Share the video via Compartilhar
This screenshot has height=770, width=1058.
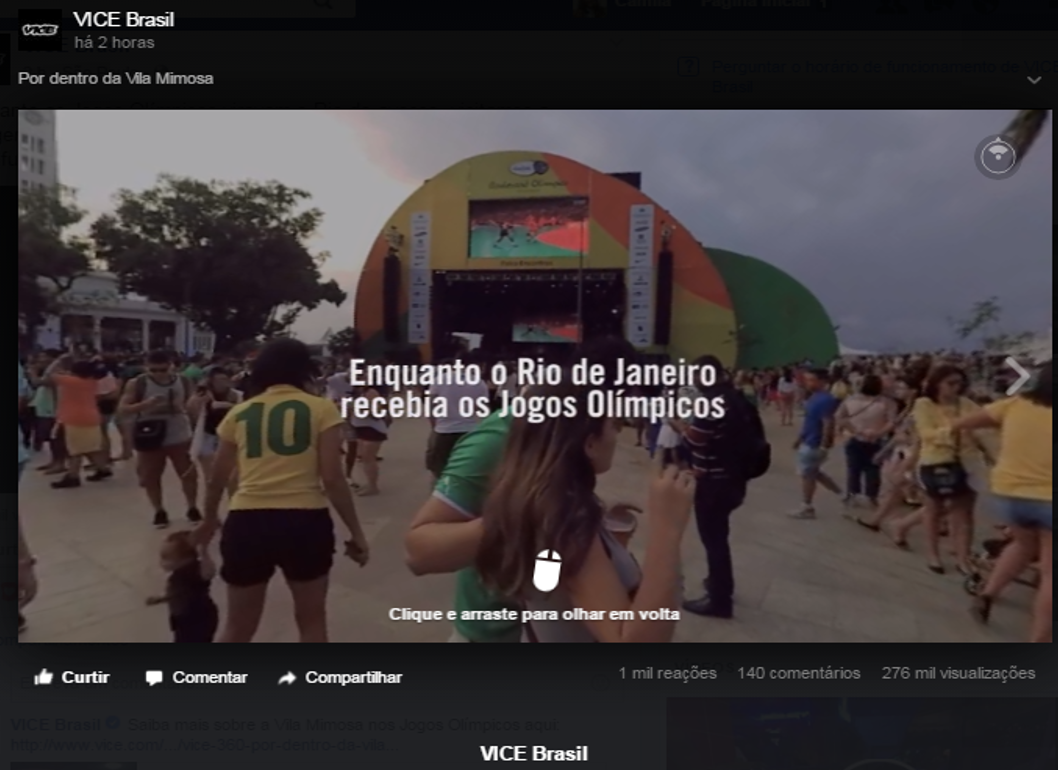pyautogui.click(x=341, y=677)
